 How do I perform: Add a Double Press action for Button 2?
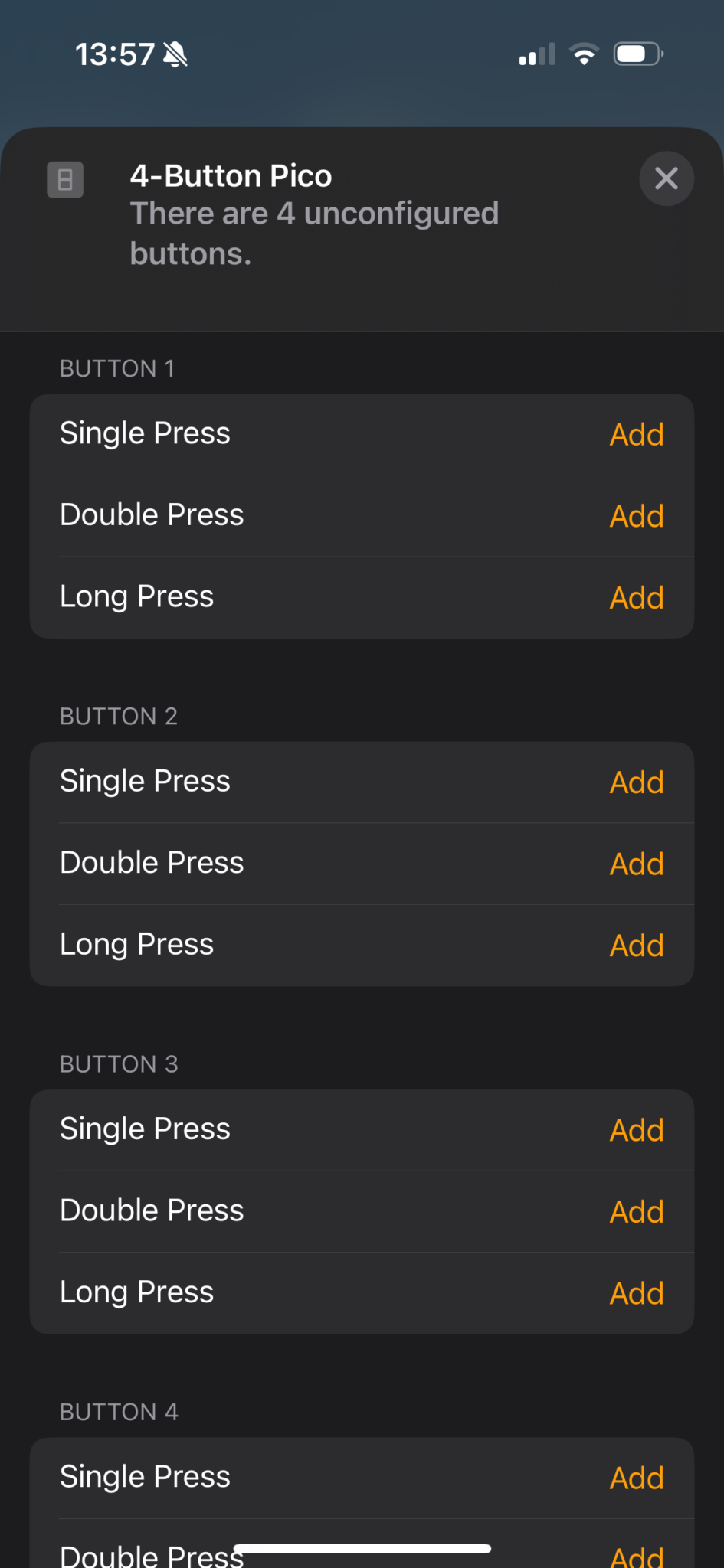[636, 864]
